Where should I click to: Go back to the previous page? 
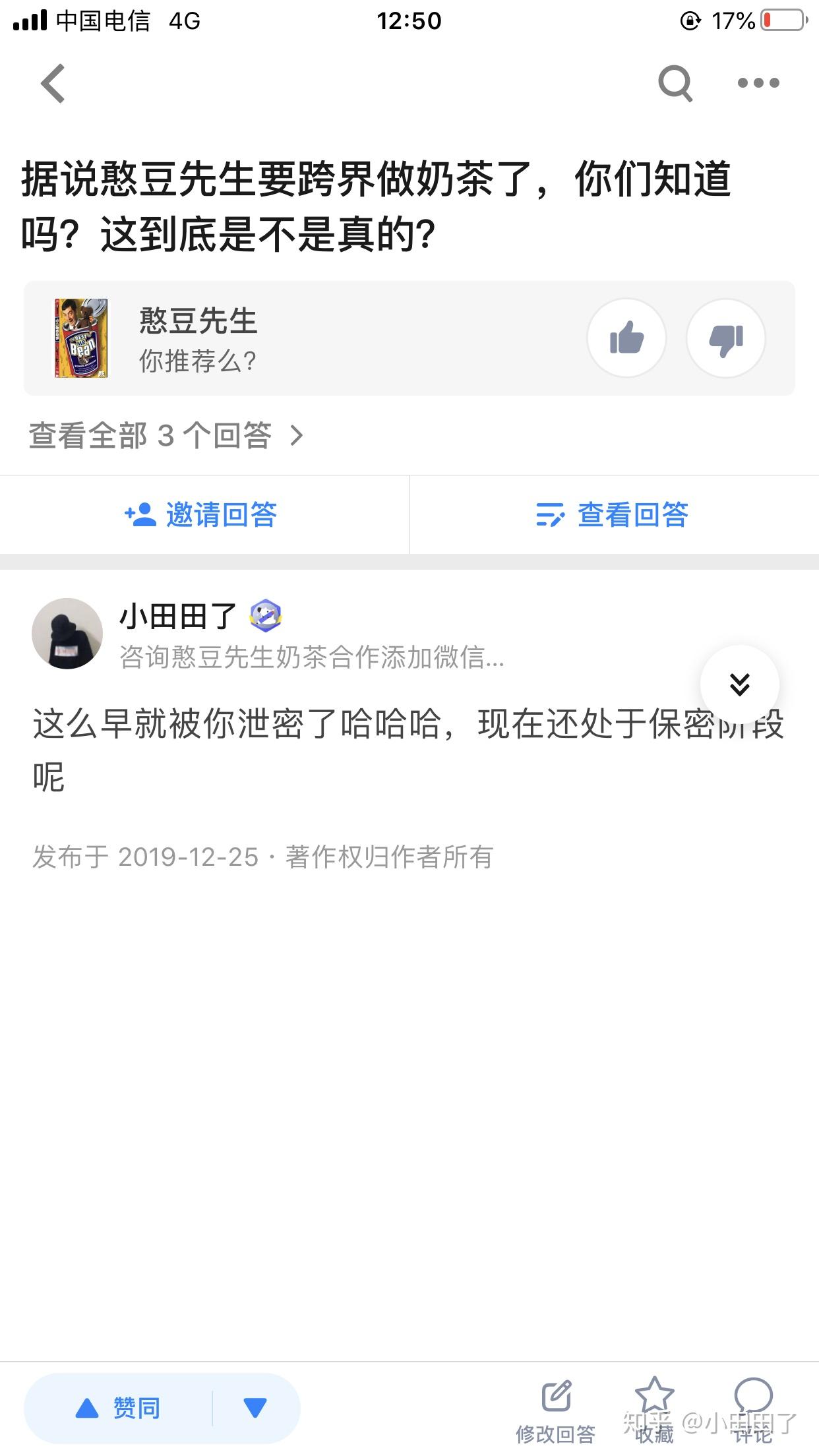point(53,84)
